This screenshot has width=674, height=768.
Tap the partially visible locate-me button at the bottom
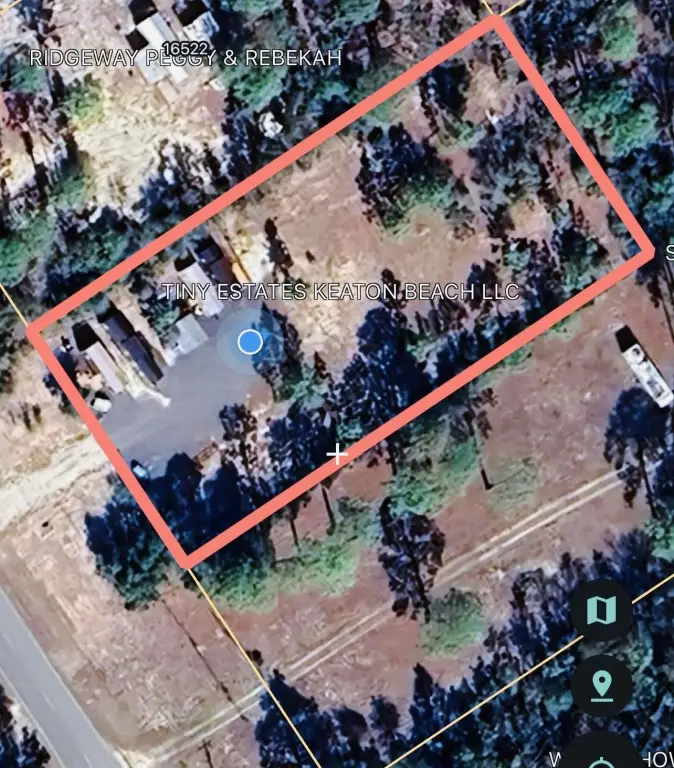[x=602, y=753]
